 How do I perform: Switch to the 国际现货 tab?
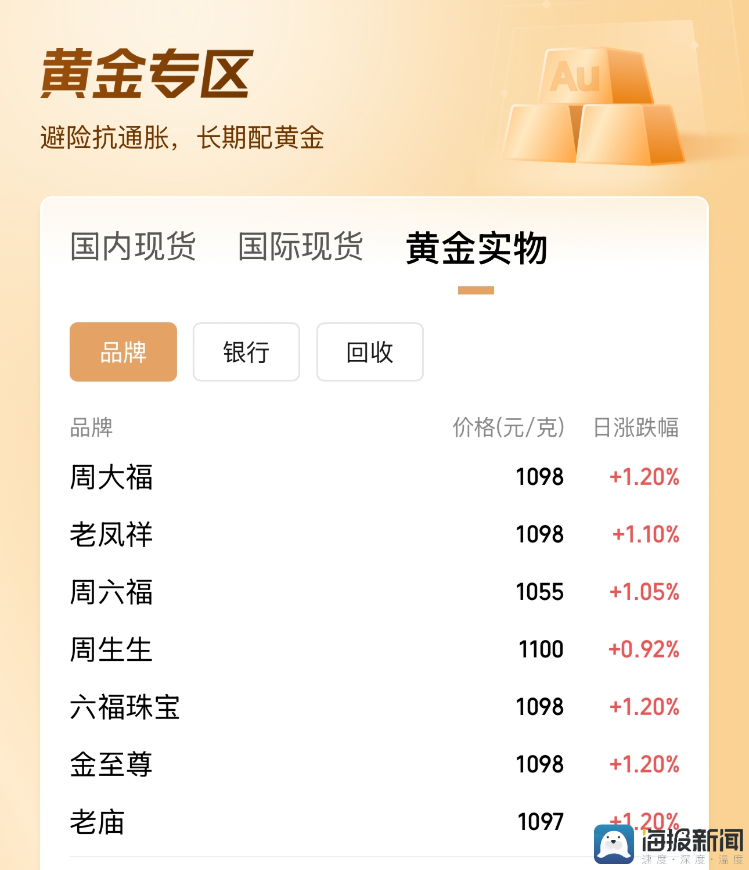tap(300, 247)
